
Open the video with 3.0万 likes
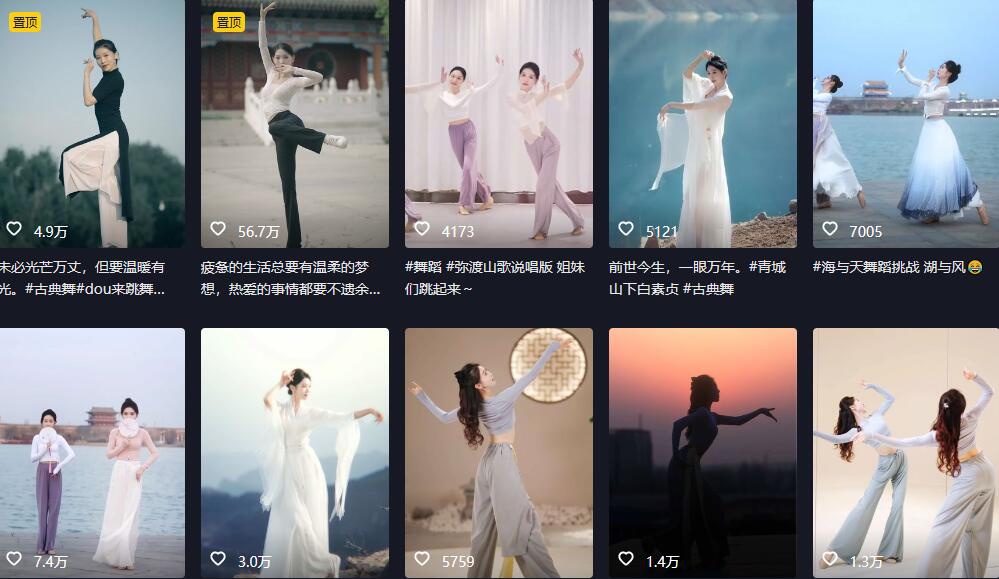click(294, 450)
